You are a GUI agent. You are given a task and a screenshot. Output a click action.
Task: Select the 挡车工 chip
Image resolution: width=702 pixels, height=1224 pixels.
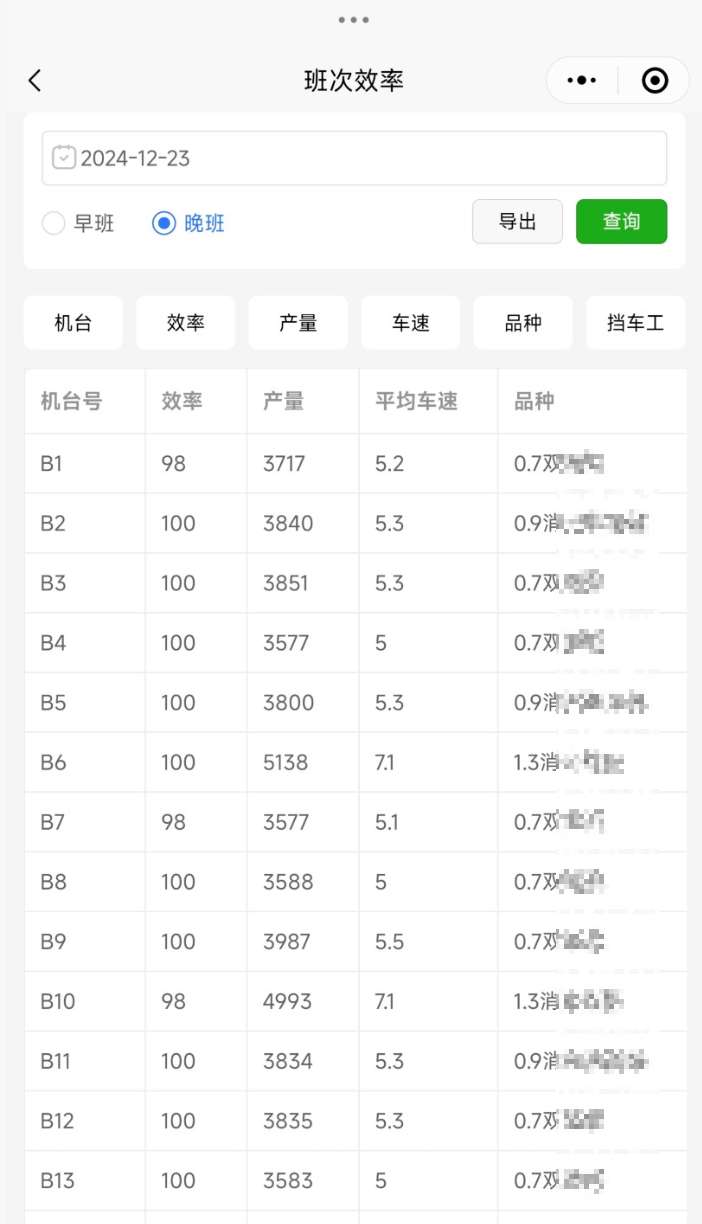(x=635, y=323)
